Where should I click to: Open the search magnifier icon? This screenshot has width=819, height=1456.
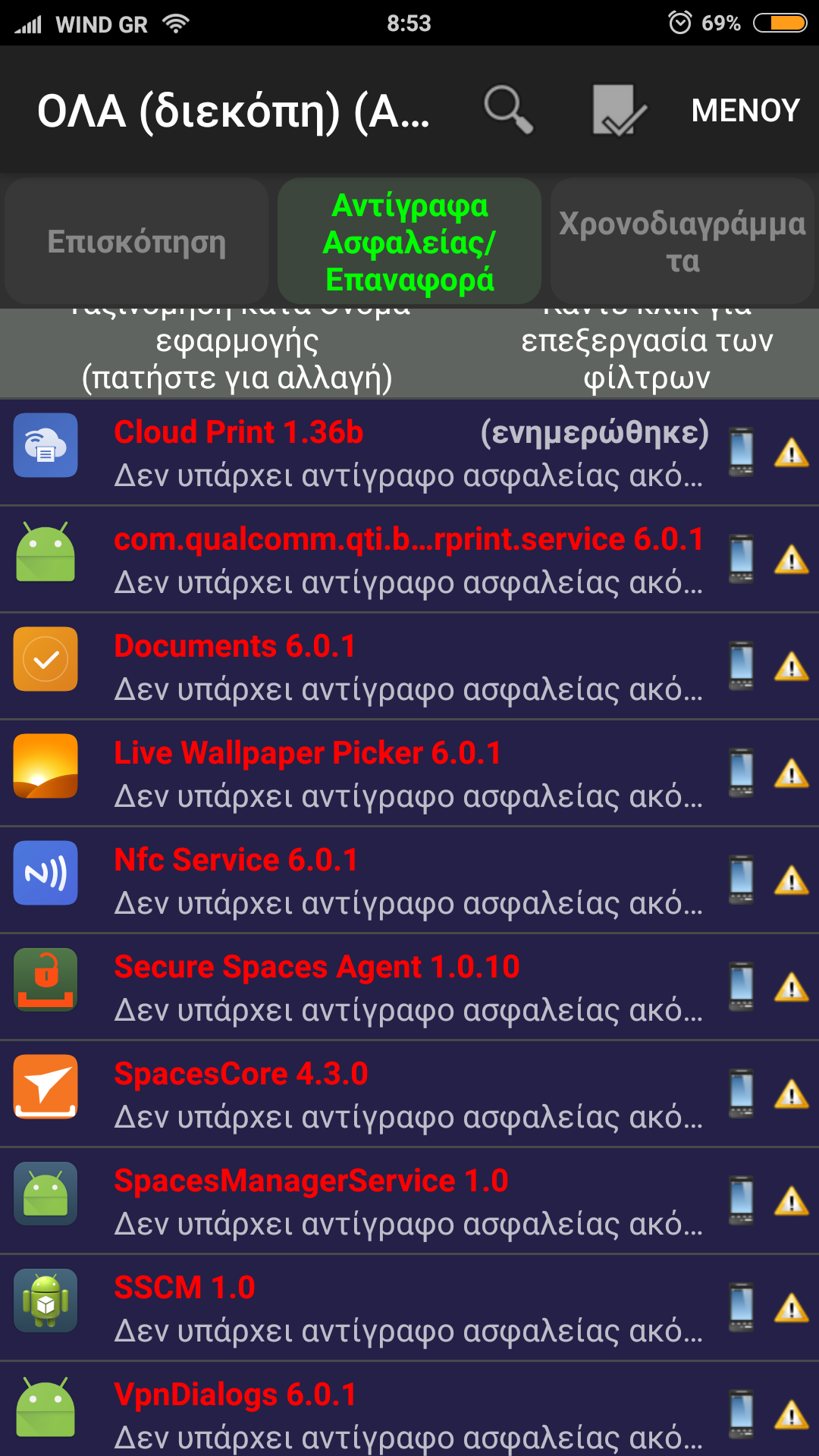509,111
